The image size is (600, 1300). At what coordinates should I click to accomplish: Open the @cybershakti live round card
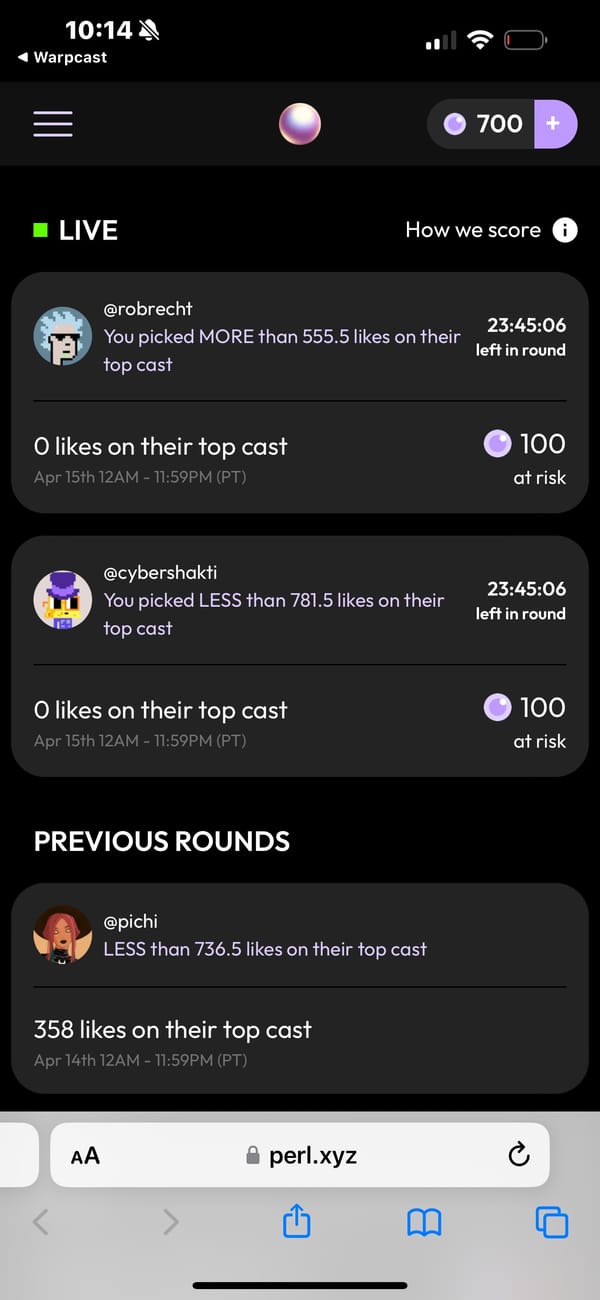point(300,656)
